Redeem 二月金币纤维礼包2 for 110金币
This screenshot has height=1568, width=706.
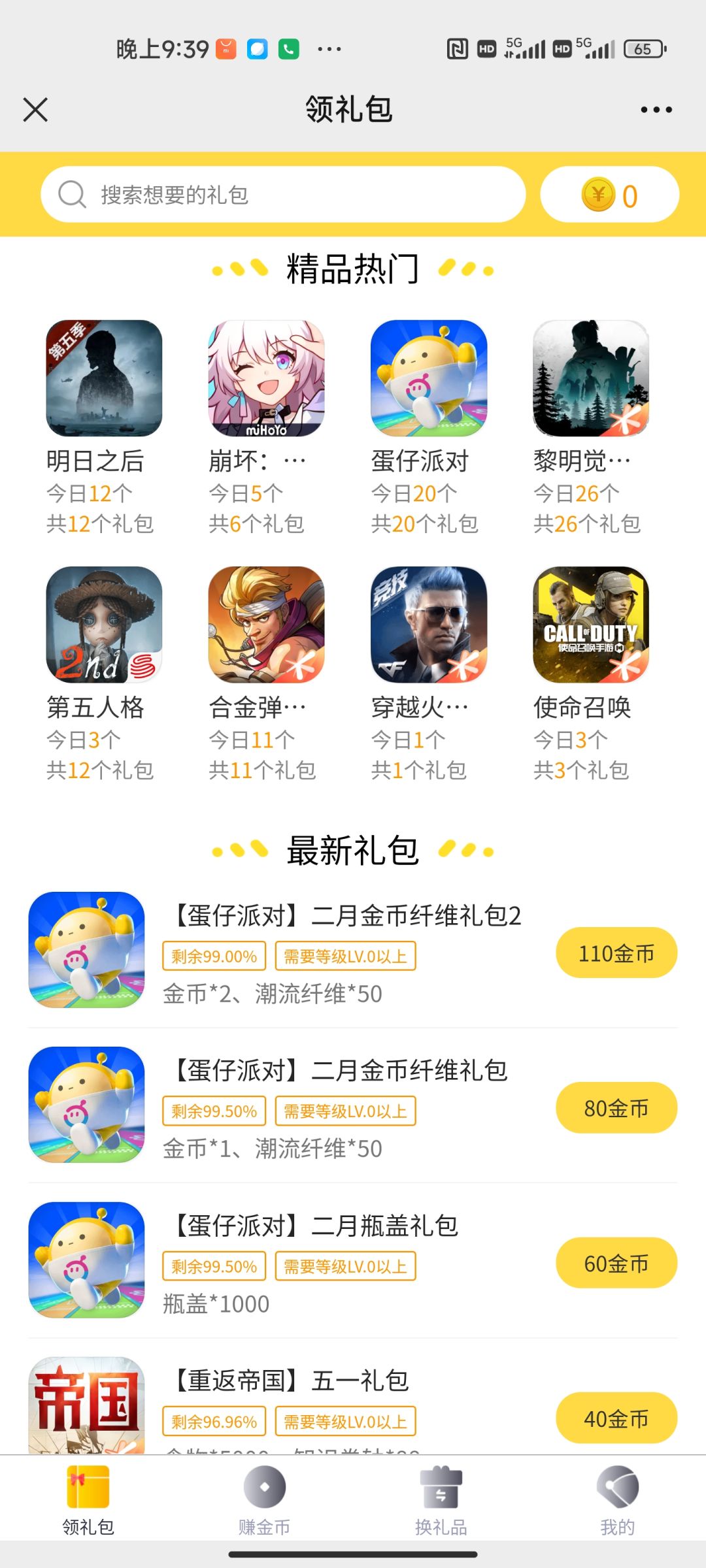[x=616, y=953]
